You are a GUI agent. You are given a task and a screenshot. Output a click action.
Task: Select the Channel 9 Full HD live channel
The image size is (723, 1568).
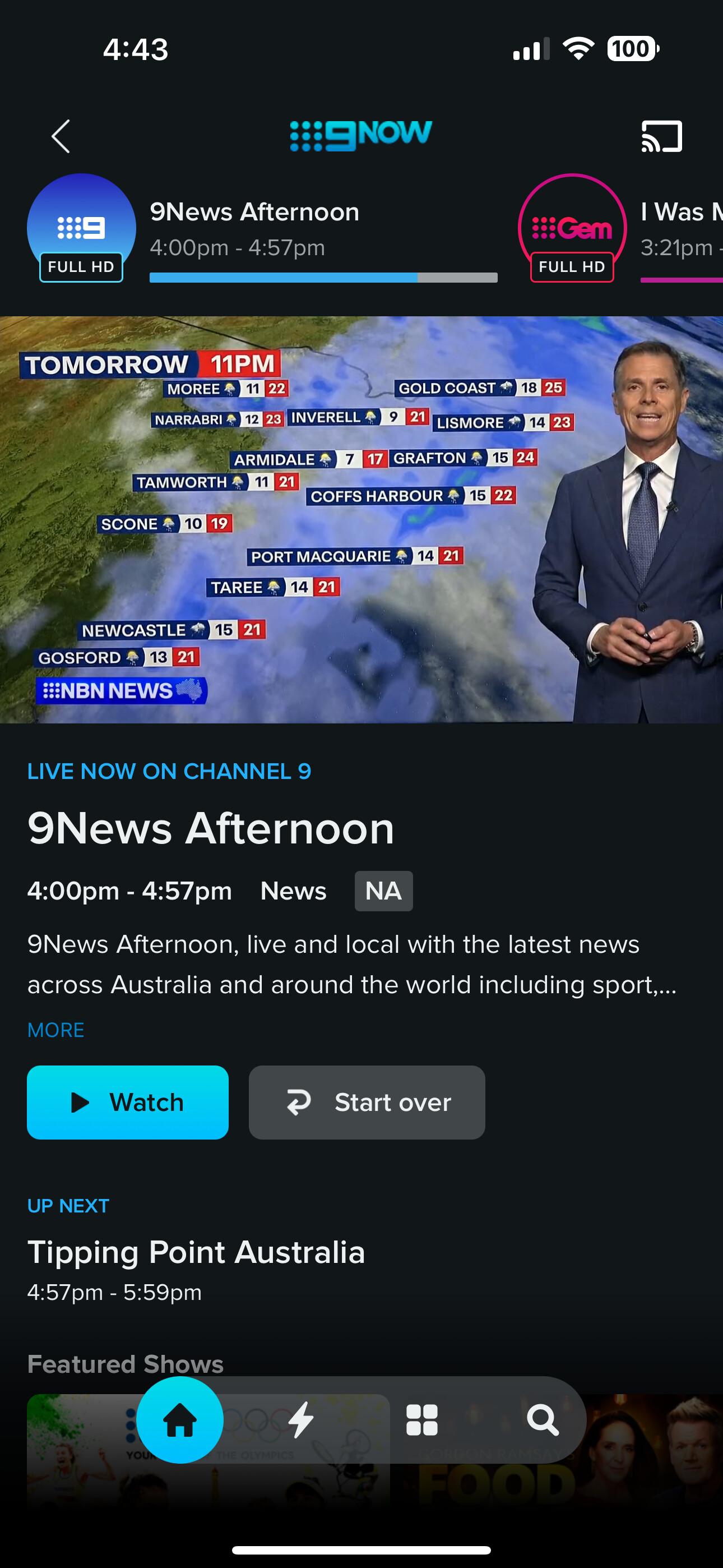tap(81, 228)
